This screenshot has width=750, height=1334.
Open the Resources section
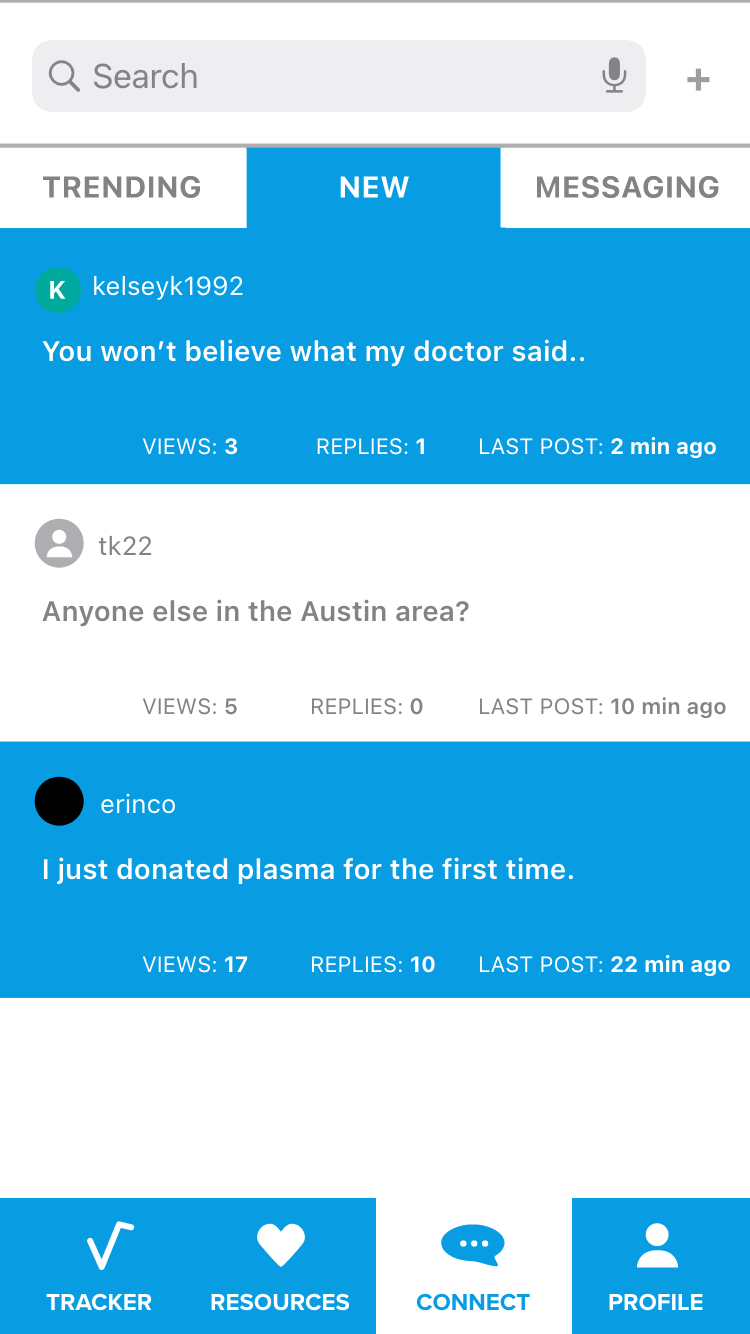(x=280, y=1266)
